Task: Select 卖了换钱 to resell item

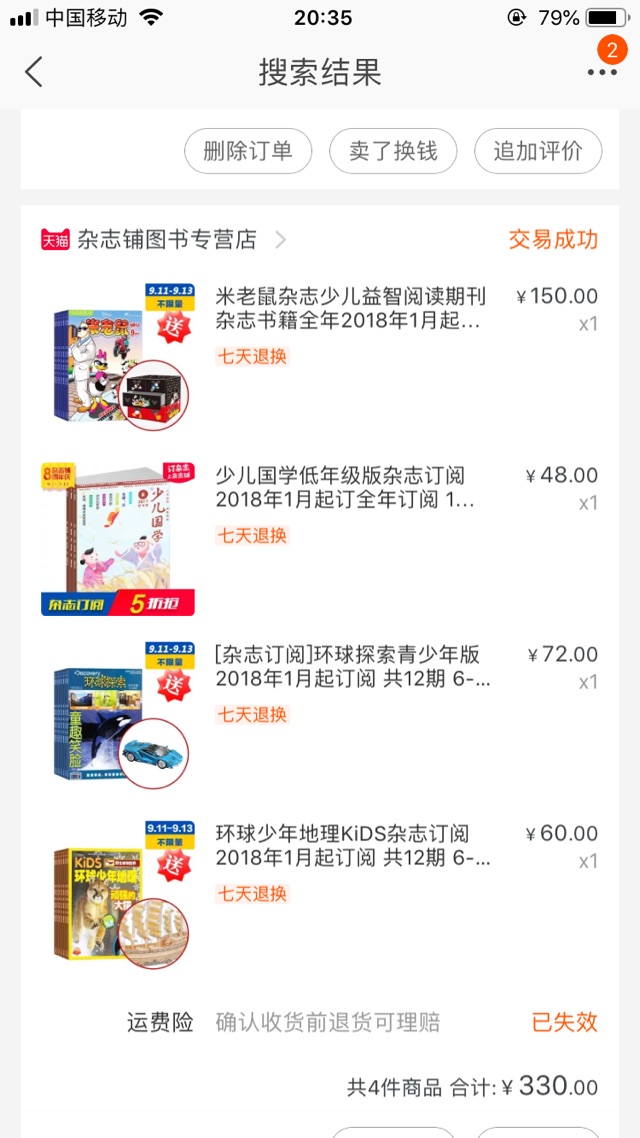Action: click(x=393, y=151)
